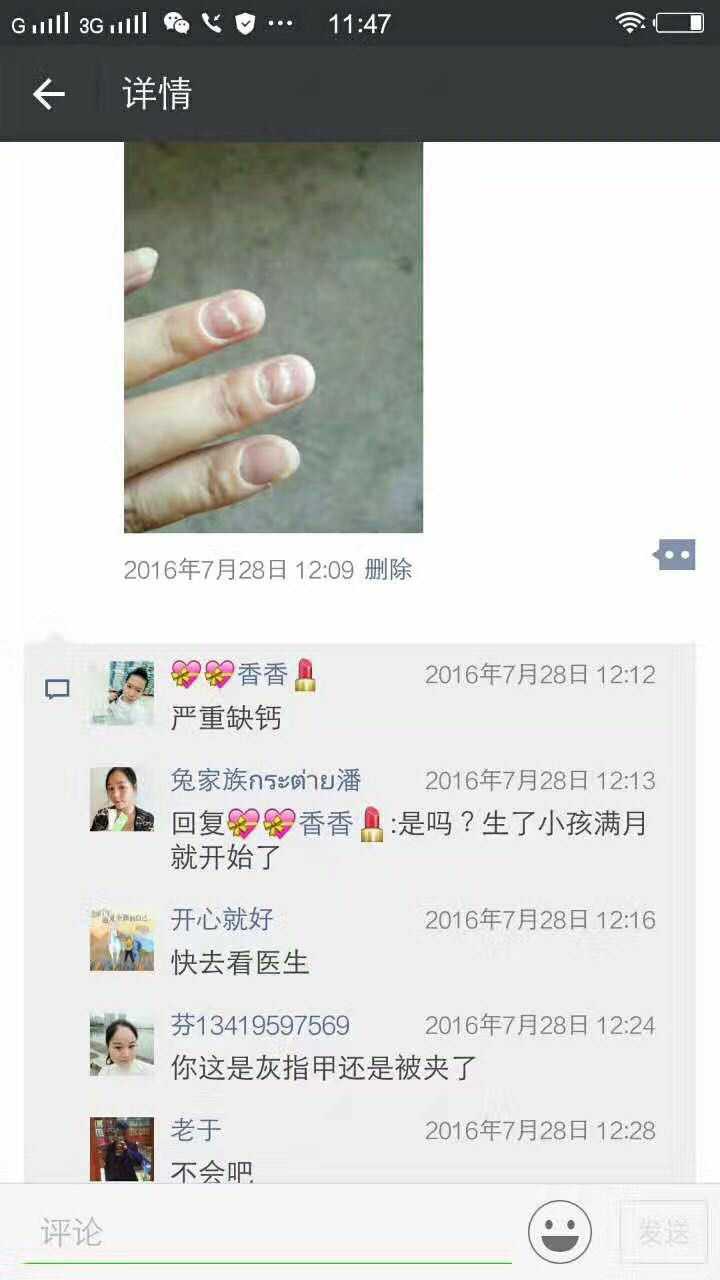Go back using the arrow icon
720x1280 pixels.
48,94
